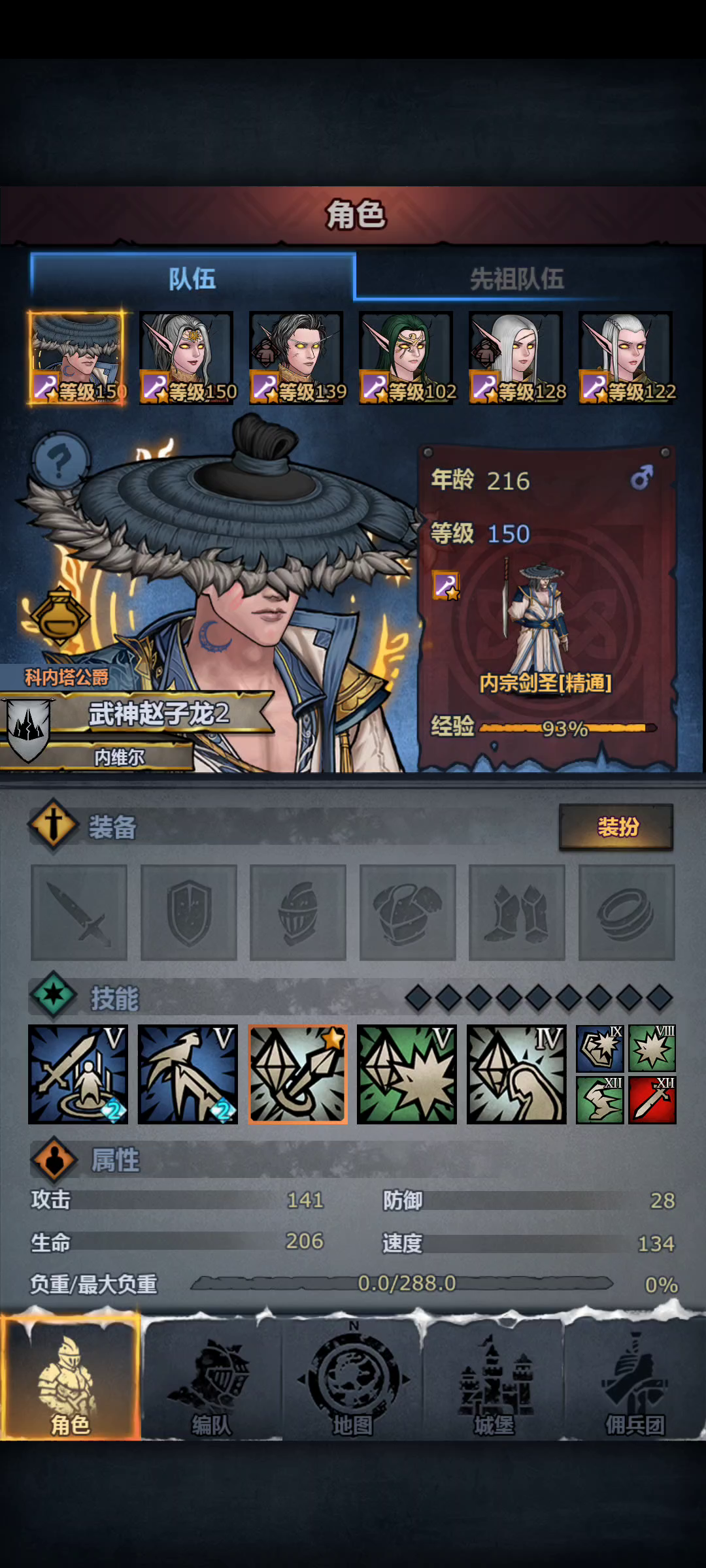
Task: Open the 佣兵团 mercenary tab
Action: 635,1380
